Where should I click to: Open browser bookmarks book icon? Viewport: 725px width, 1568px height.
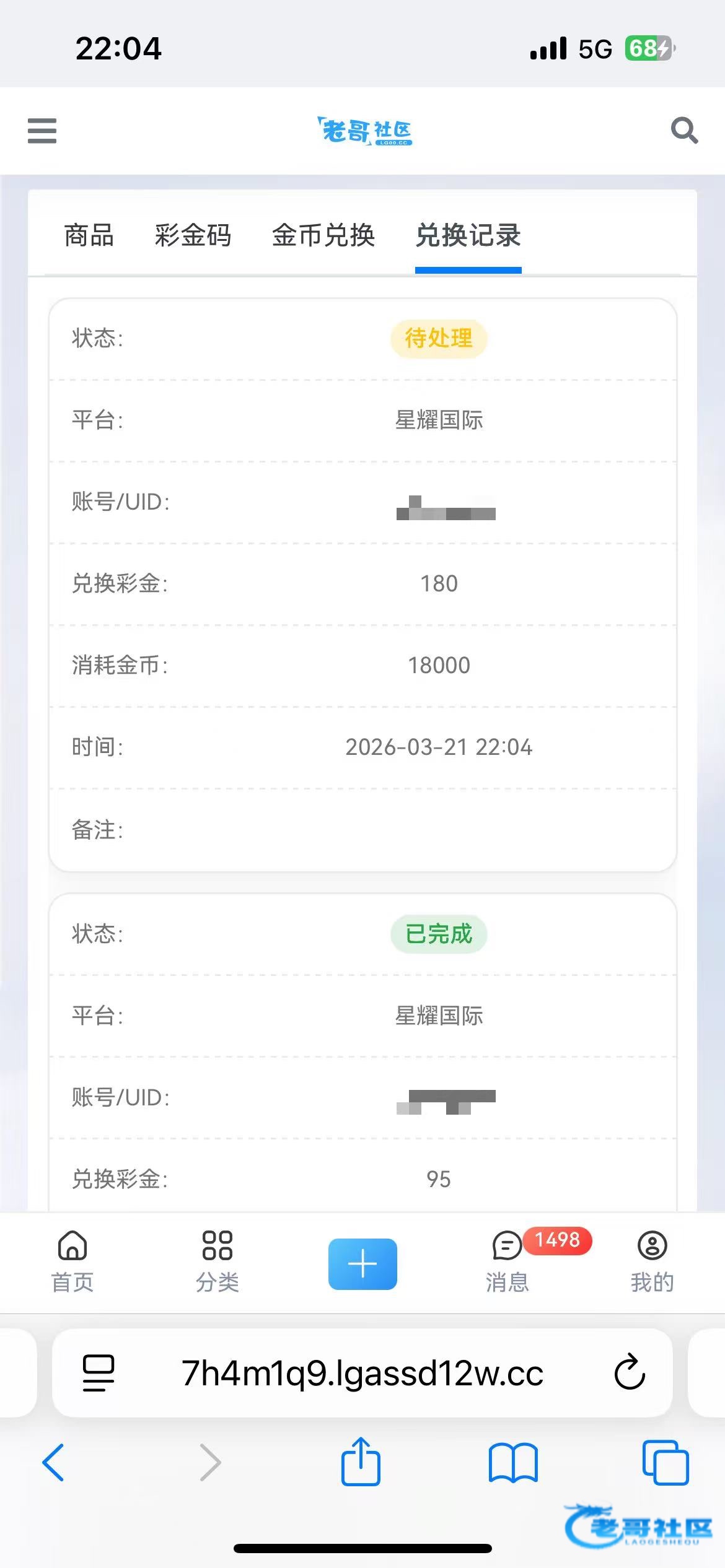click(x=513, y=1463)
